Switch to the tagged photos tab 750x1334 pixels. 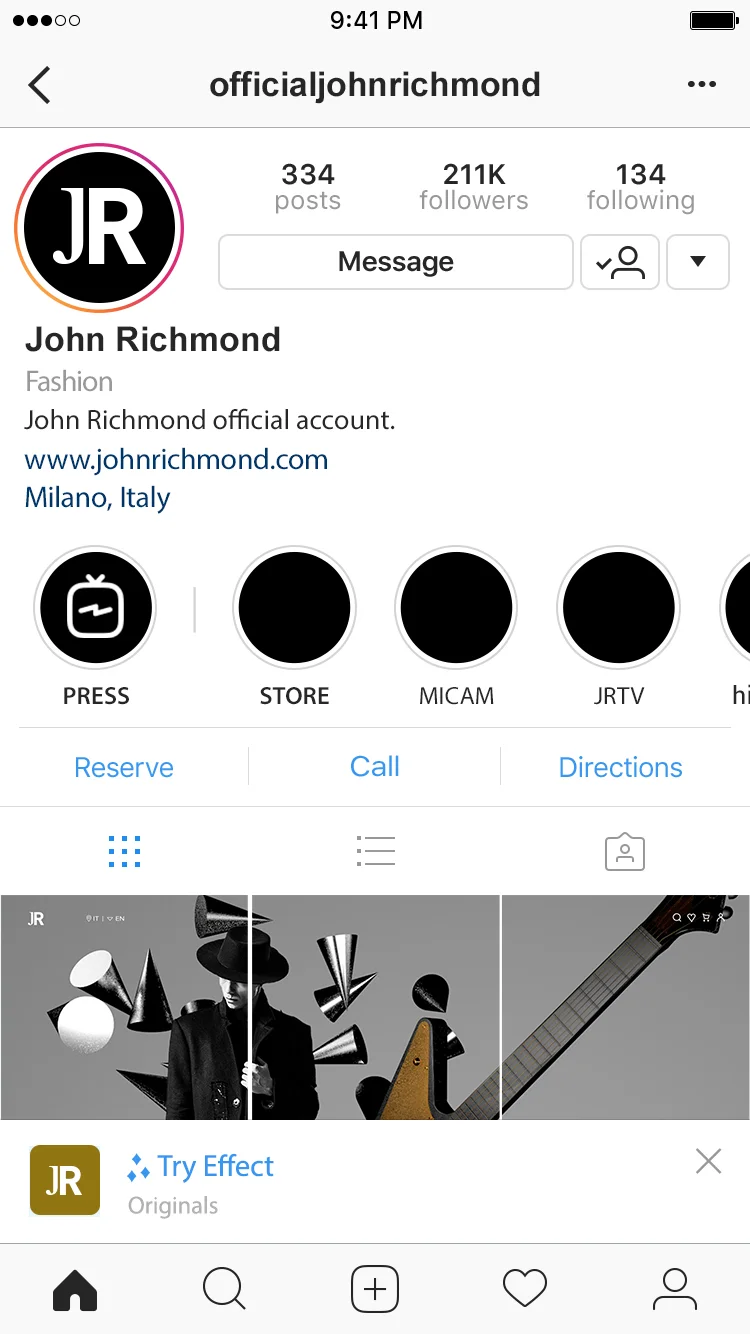tap(625, 851)
